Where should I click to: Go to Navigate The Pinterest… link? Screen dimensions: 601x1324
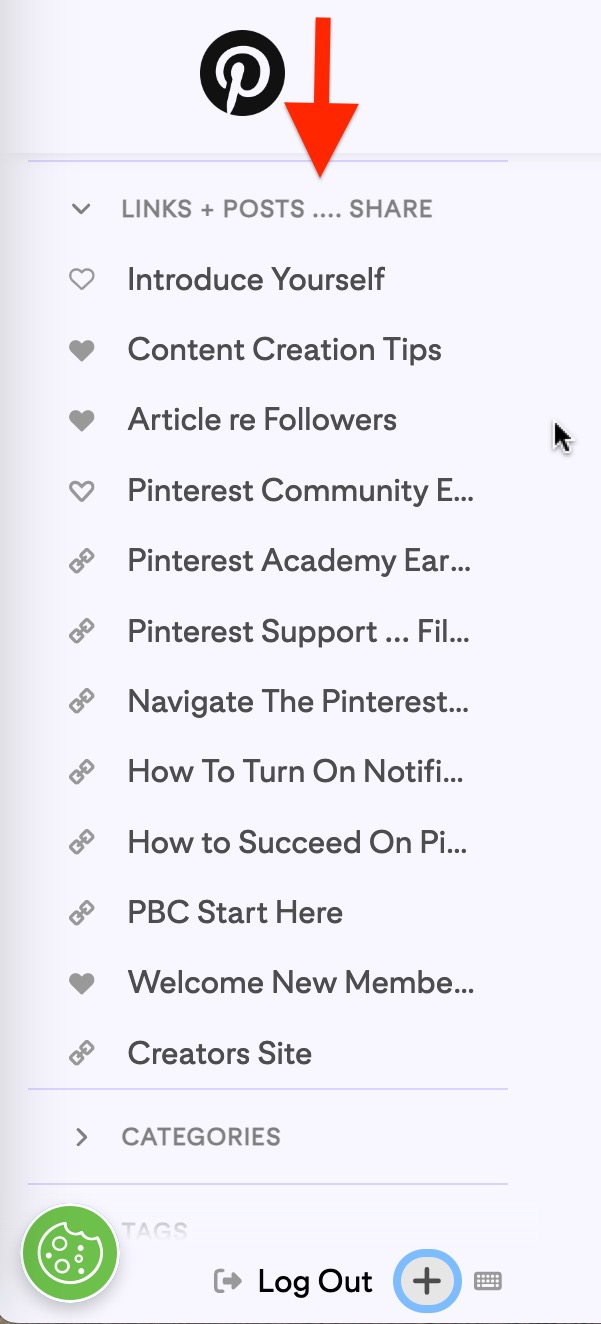(298, 702)
